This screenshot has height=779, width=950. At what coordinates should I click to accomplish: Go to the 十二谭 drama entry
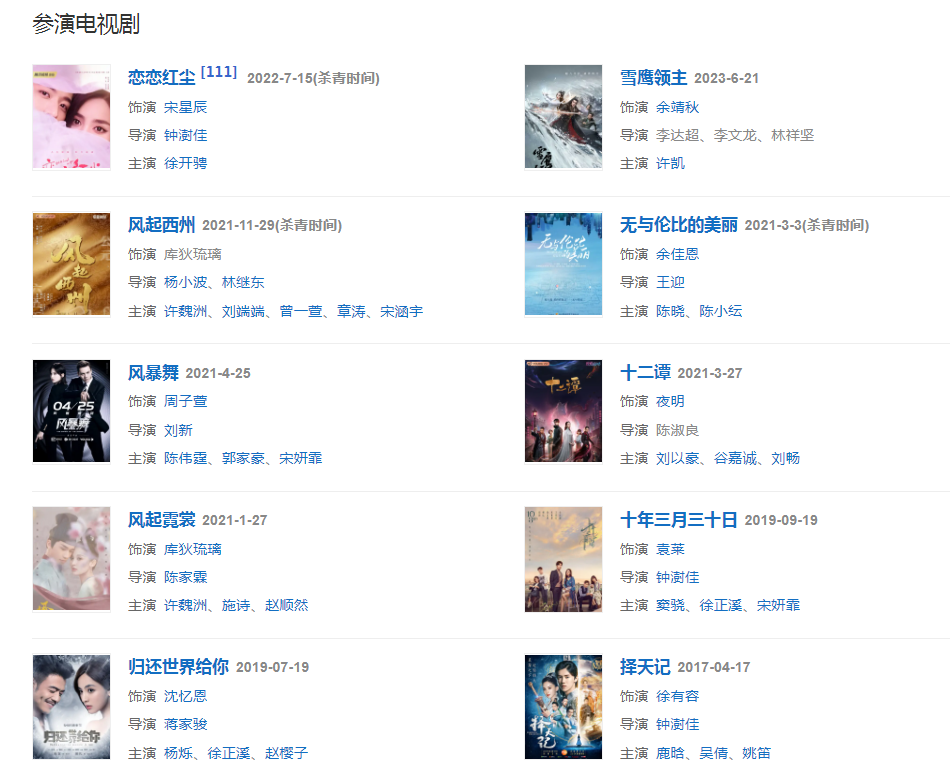(x=645, y=373)
